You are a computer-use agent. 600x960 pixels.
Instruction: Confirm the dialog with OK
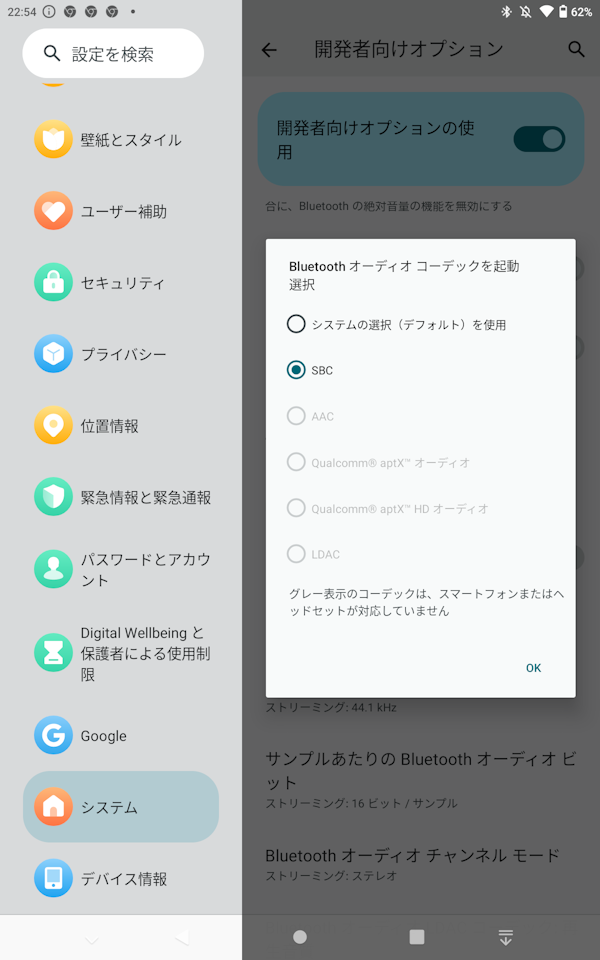(x=533, y=668)
